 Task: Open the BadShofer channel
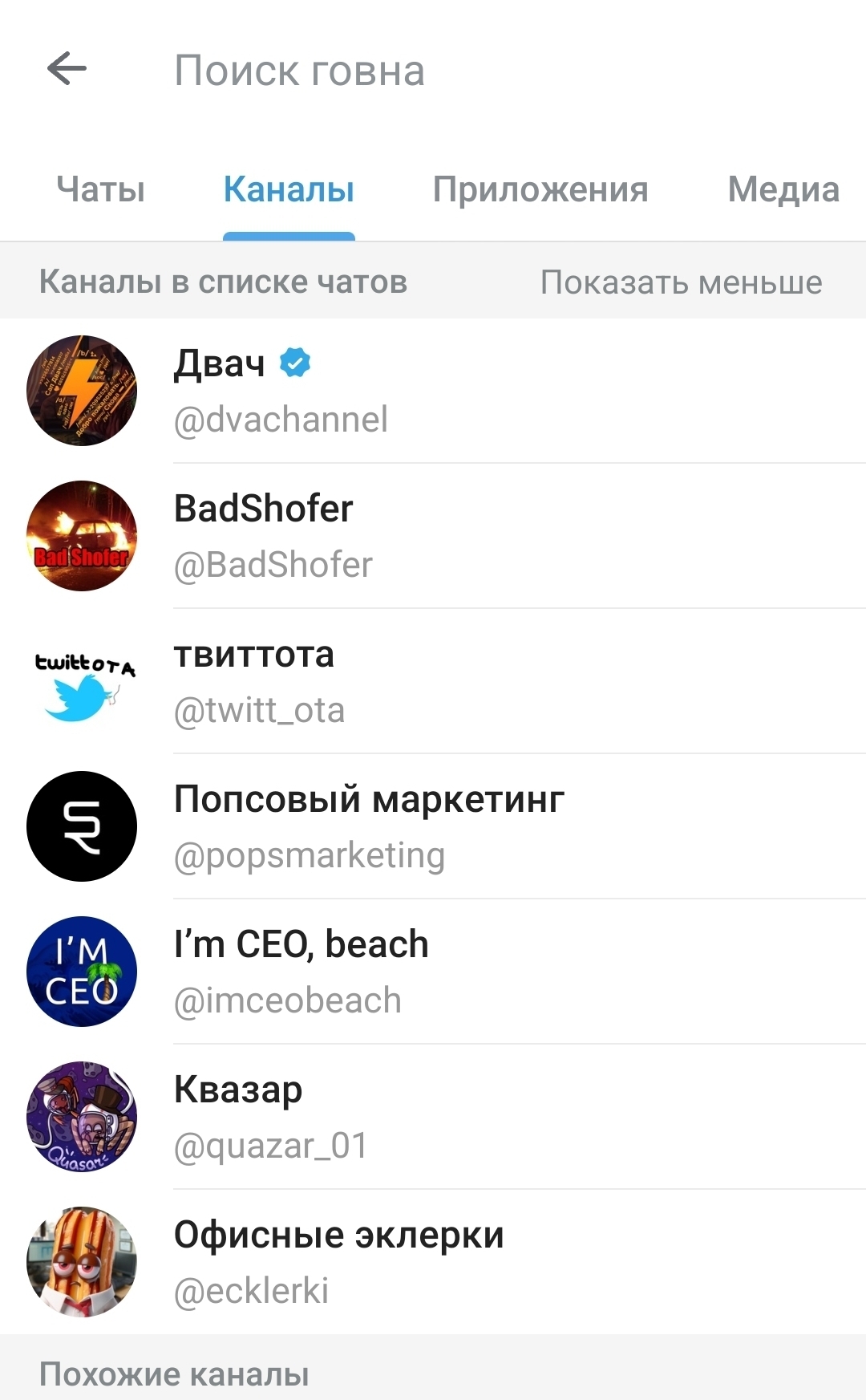point(433,536)
